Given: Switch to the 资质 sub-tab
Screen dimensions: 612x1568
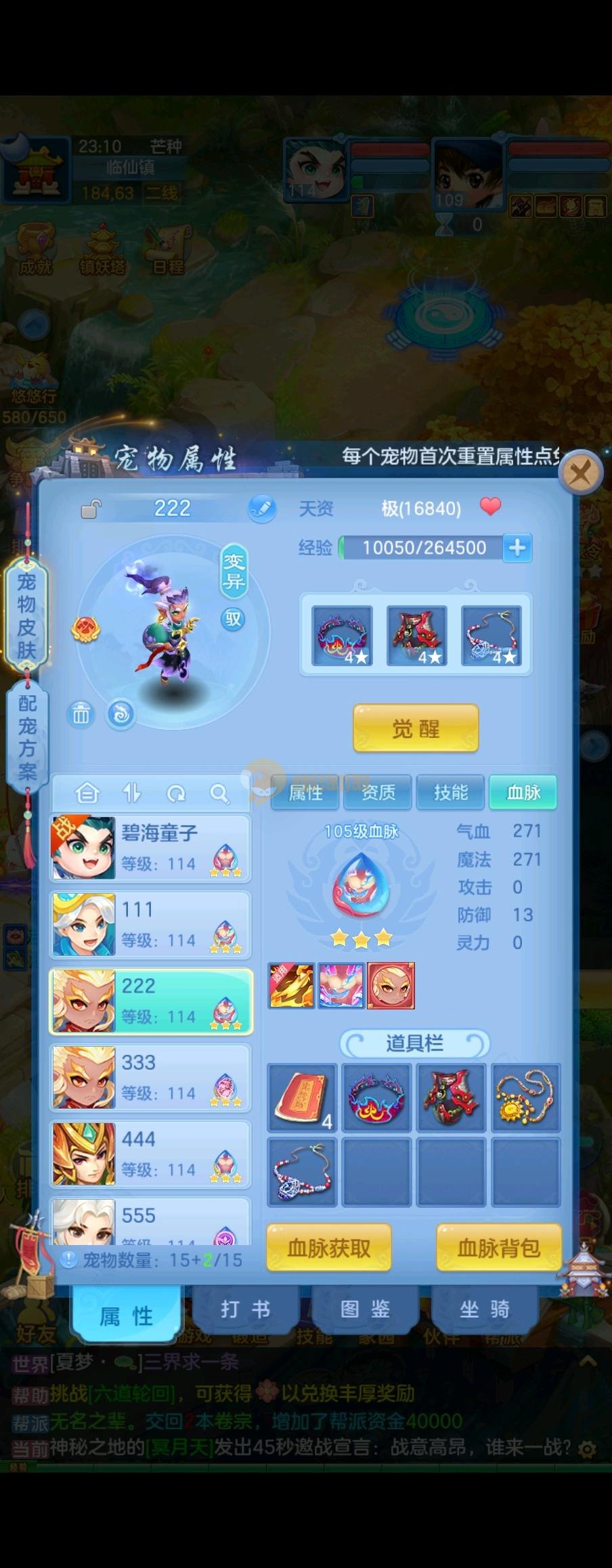Looking at the screenshot, I should click(x=378, y=792).
